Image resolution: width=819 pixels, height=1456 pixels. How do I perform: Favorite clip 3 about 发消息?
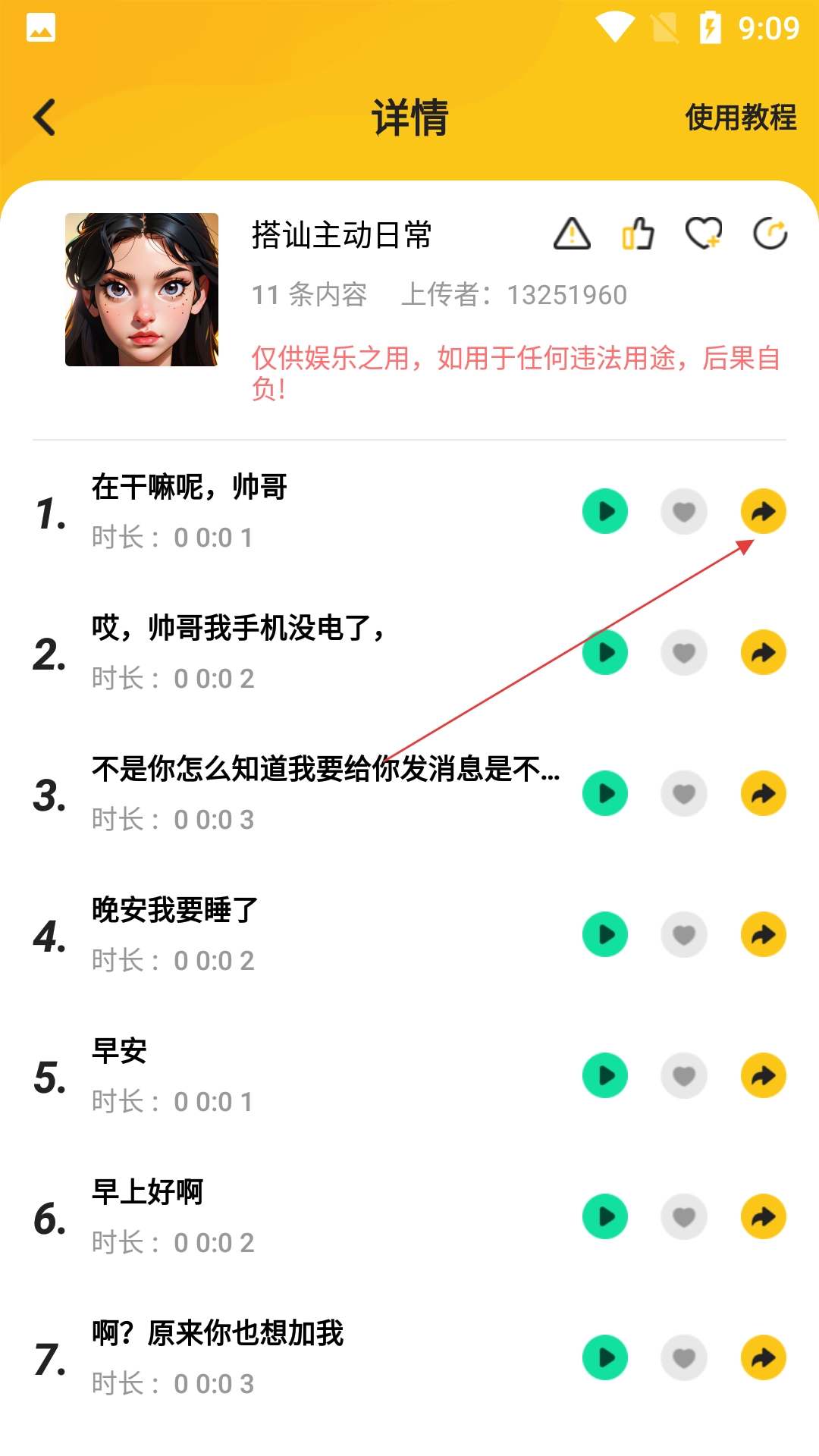[x=684, y=794]
